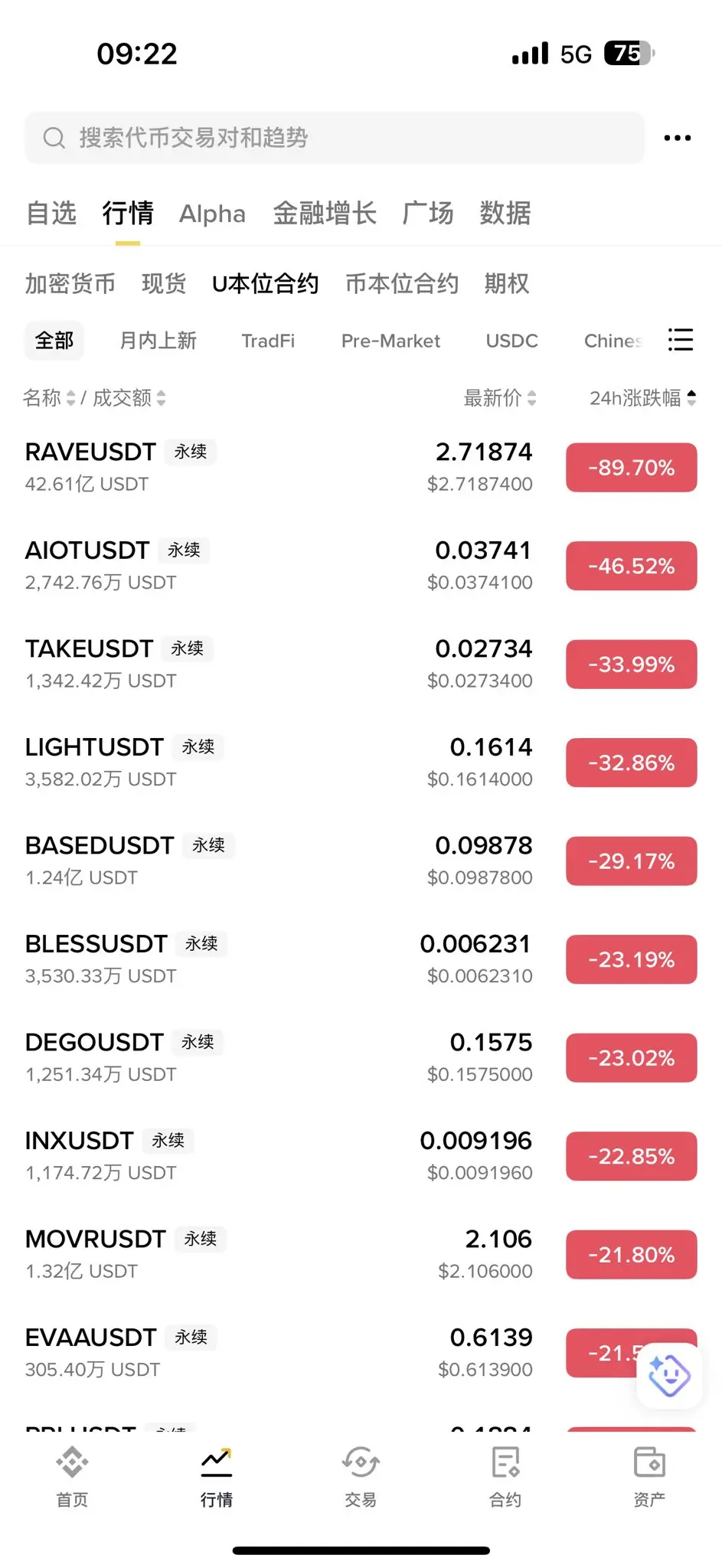
Task: Filter by 月内上新 chip
Action: pos(158,341)
